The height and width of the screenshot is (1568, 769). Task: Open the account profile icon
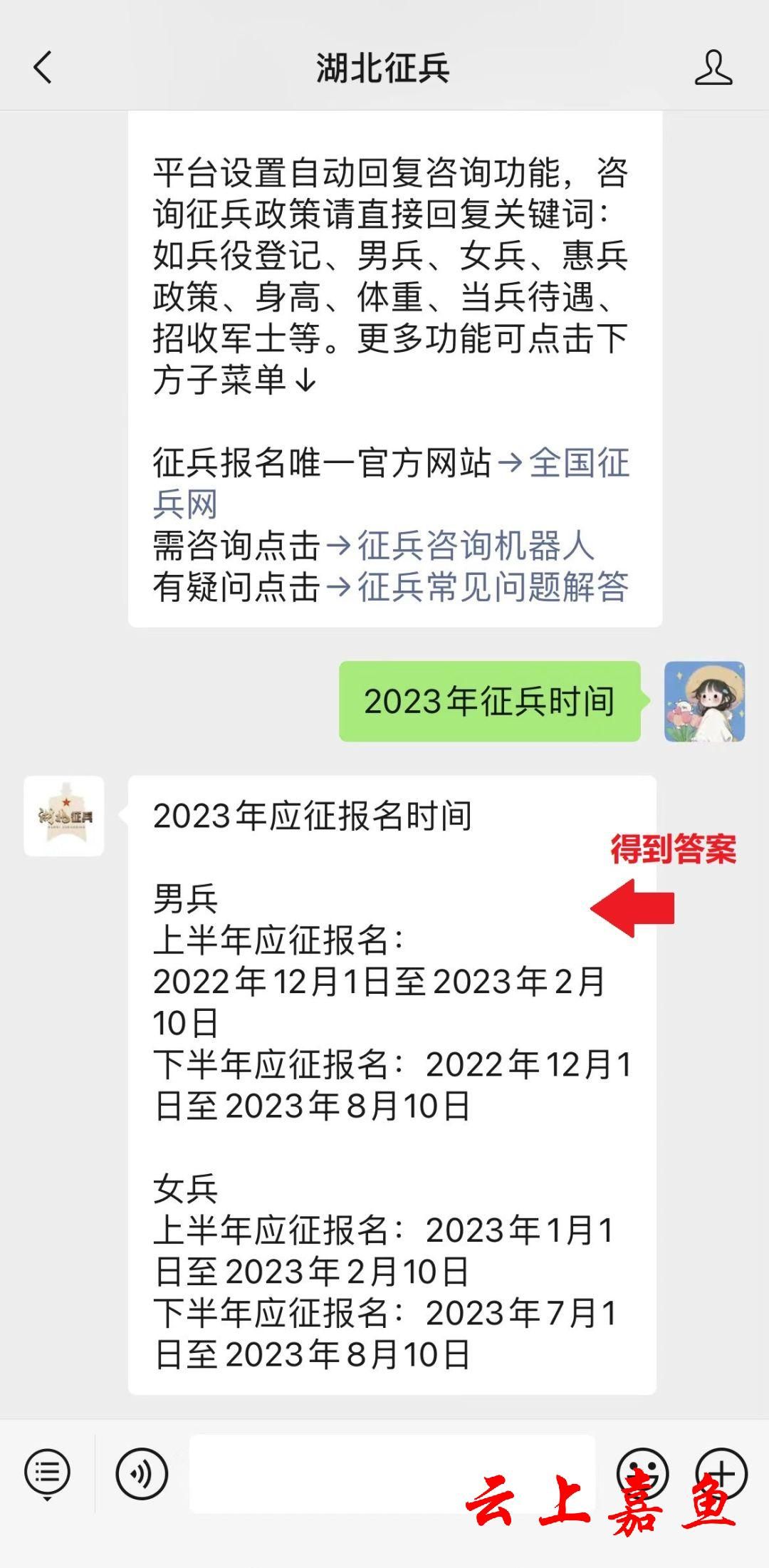pos(713,68)
